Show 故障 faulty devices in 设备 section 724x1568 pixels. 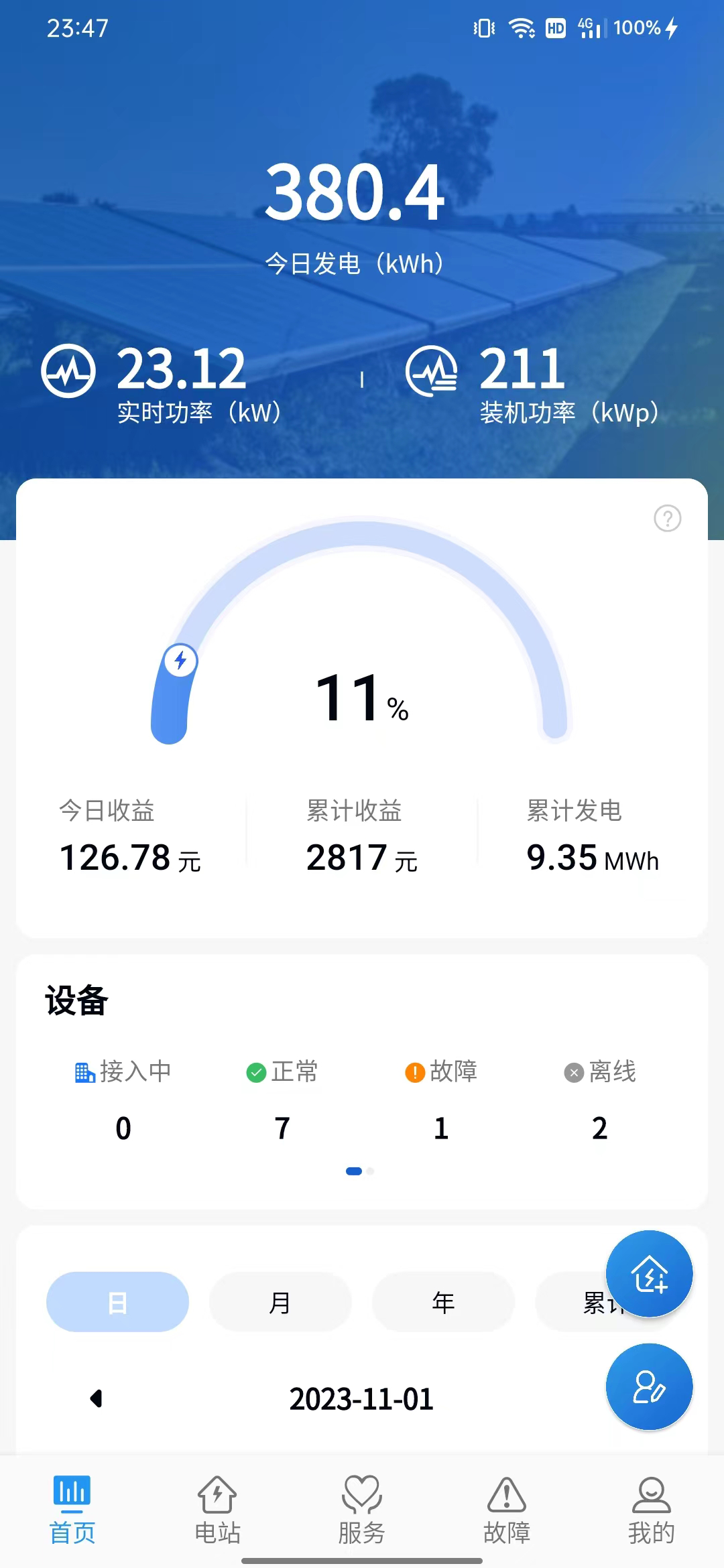pos(441,1099)
